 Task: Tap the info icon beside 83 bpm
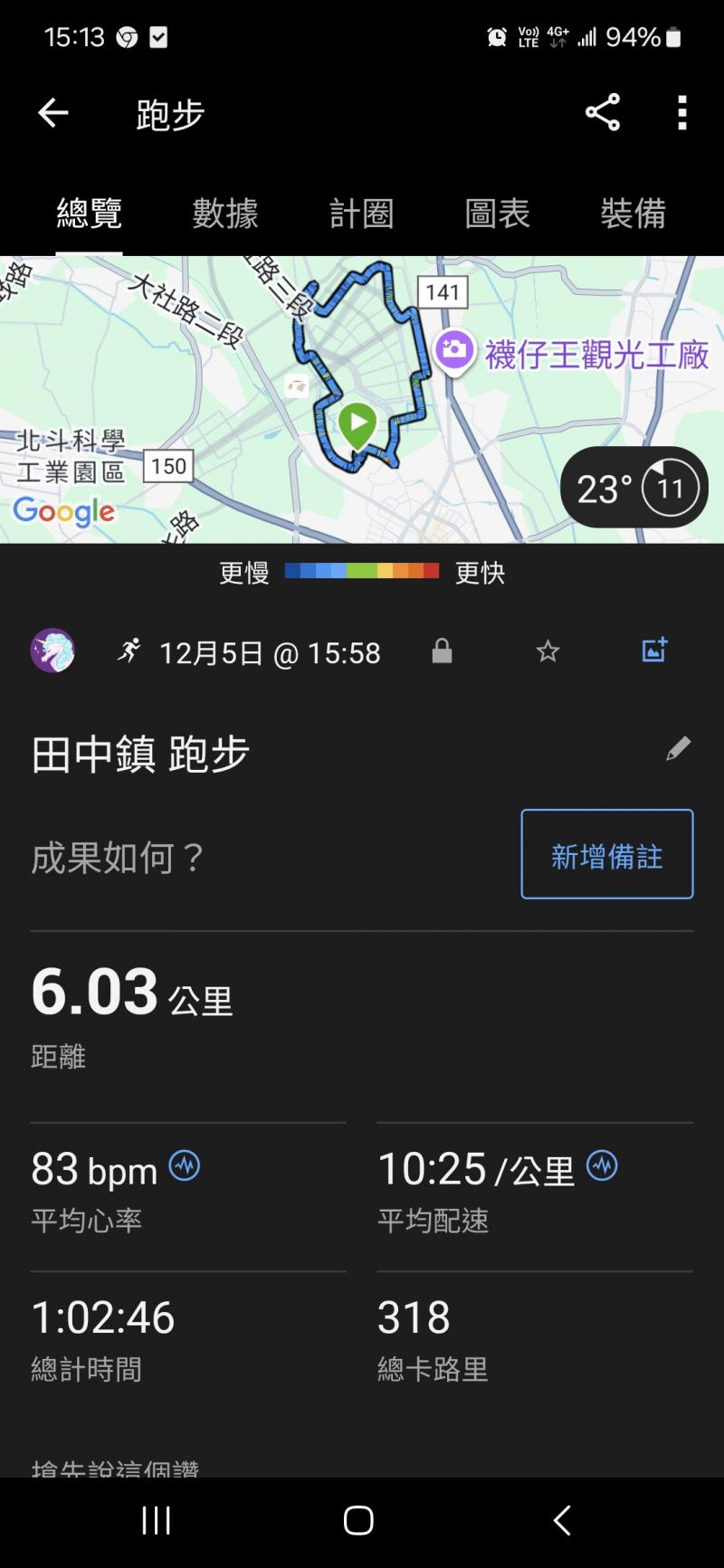click(x=186, y=1164)
